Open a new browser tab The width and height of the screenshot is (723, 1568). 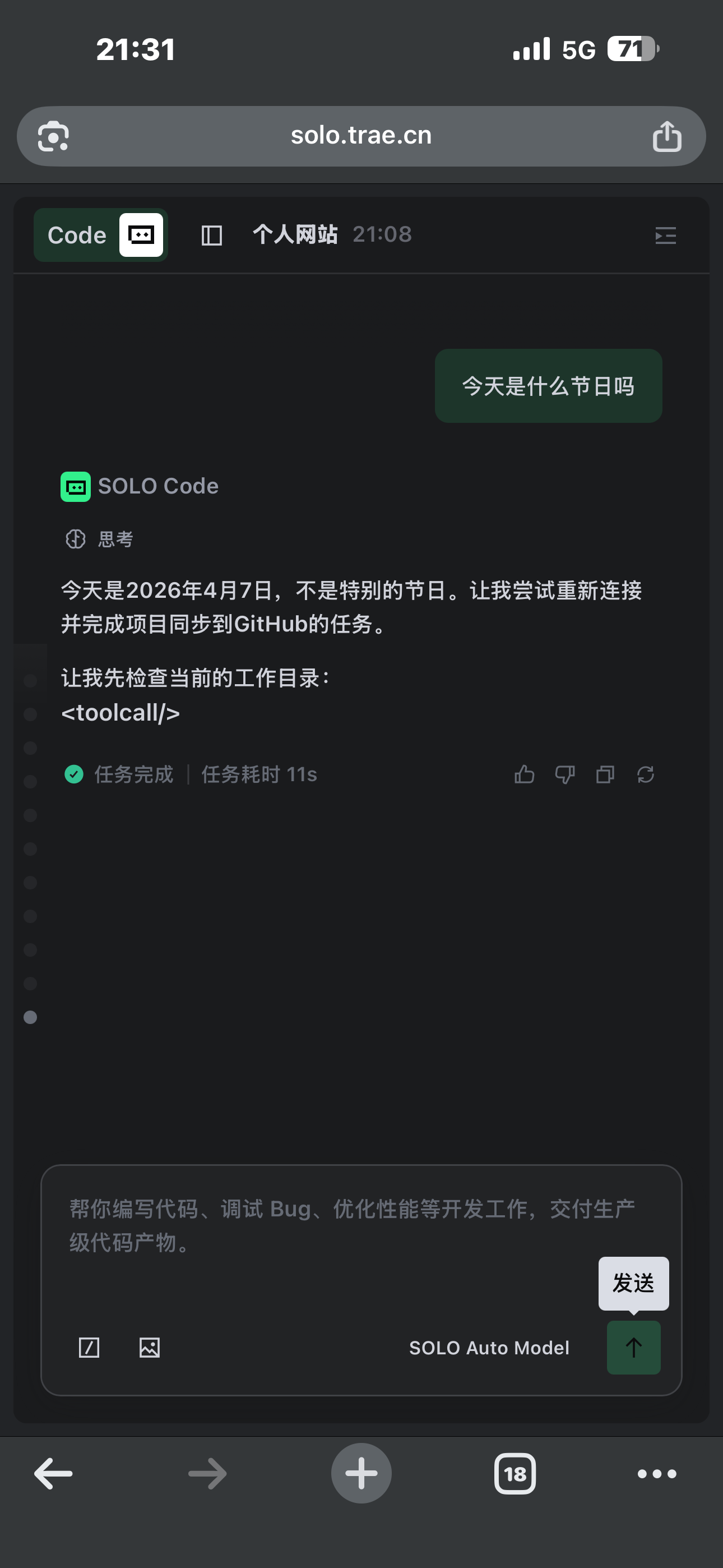(361, 1474)
